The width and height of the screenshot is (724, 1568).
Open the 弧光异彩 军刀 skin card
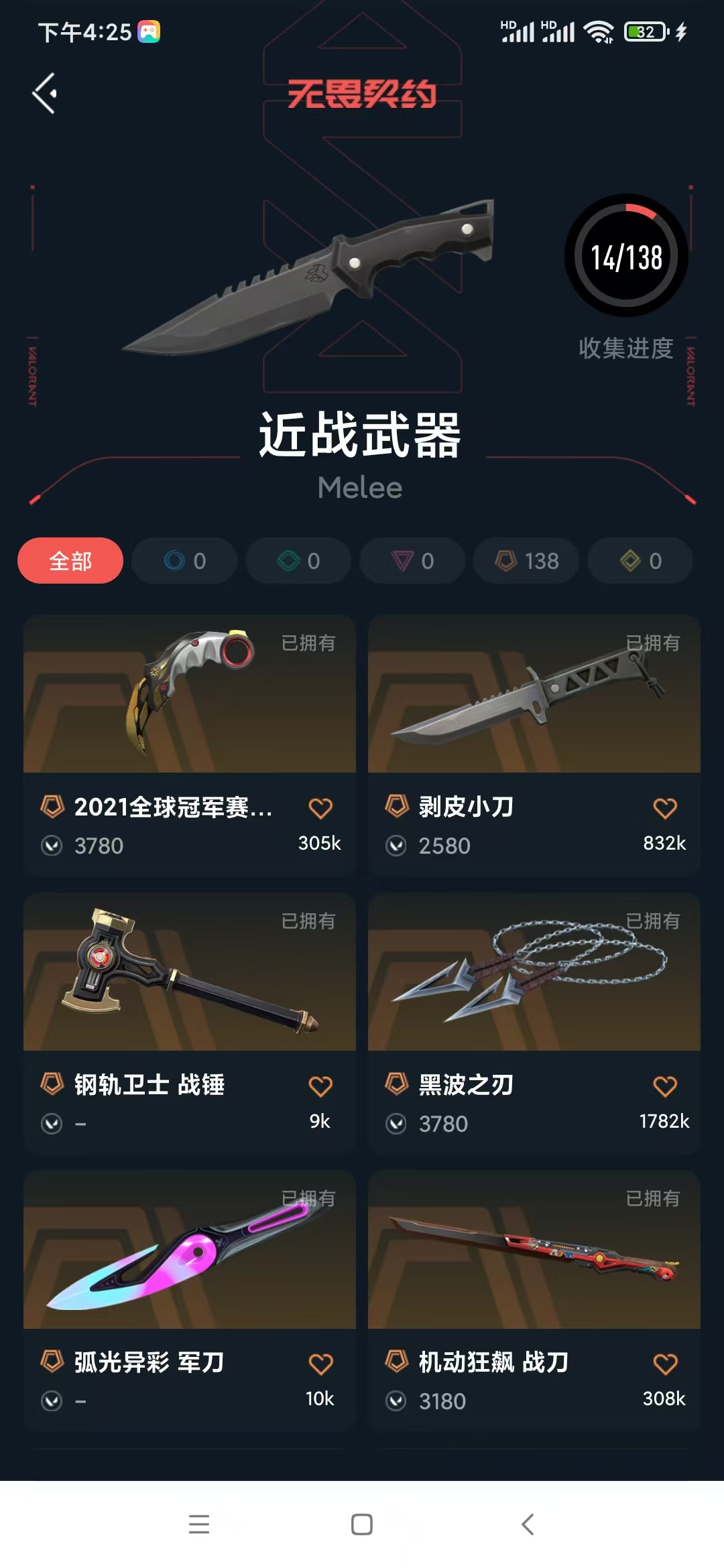[190, 1301]
